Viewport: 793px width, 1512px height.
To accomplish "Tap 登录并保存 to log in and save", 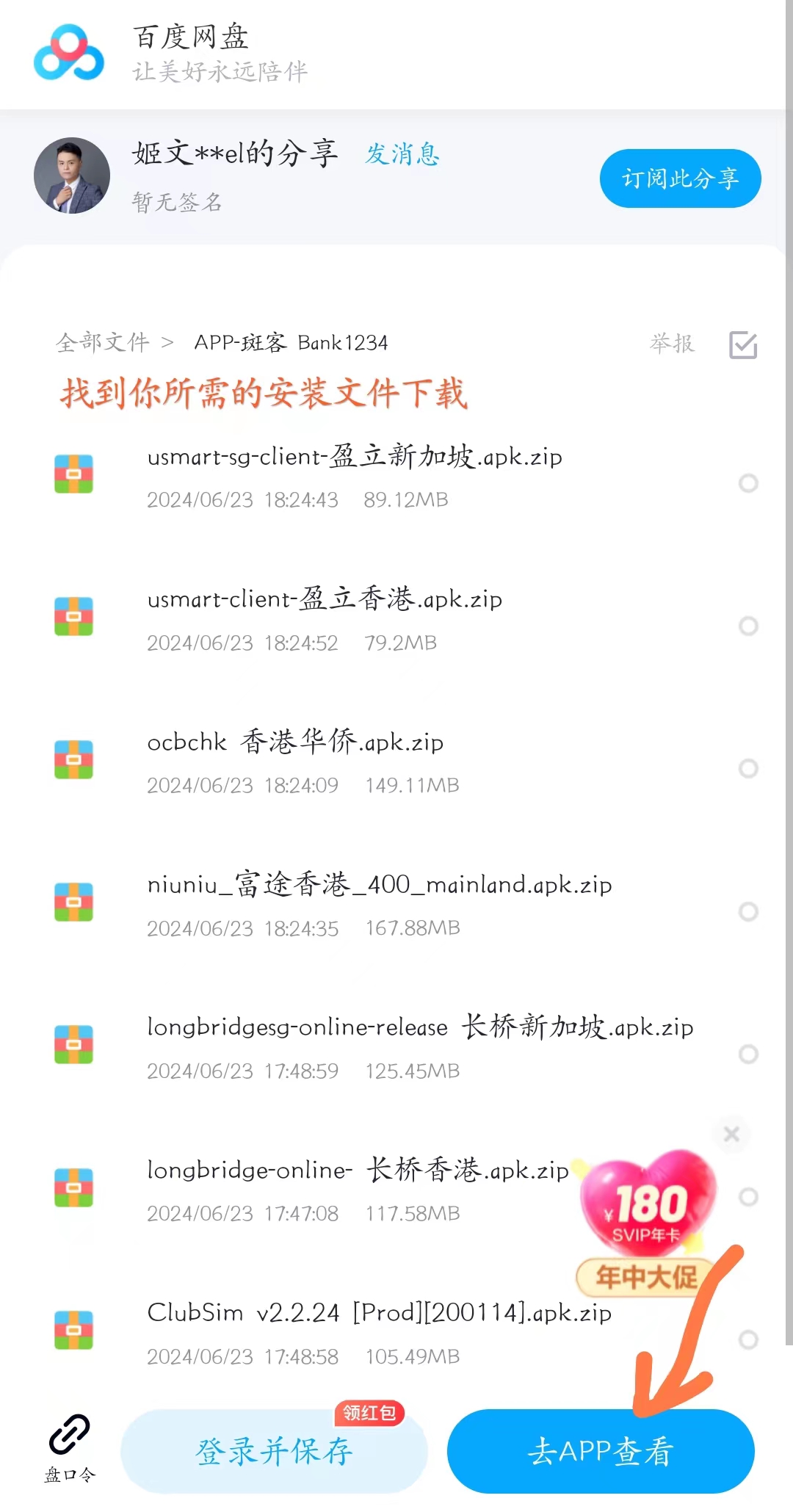I will pyautogui.click(x=274, y=1452).
